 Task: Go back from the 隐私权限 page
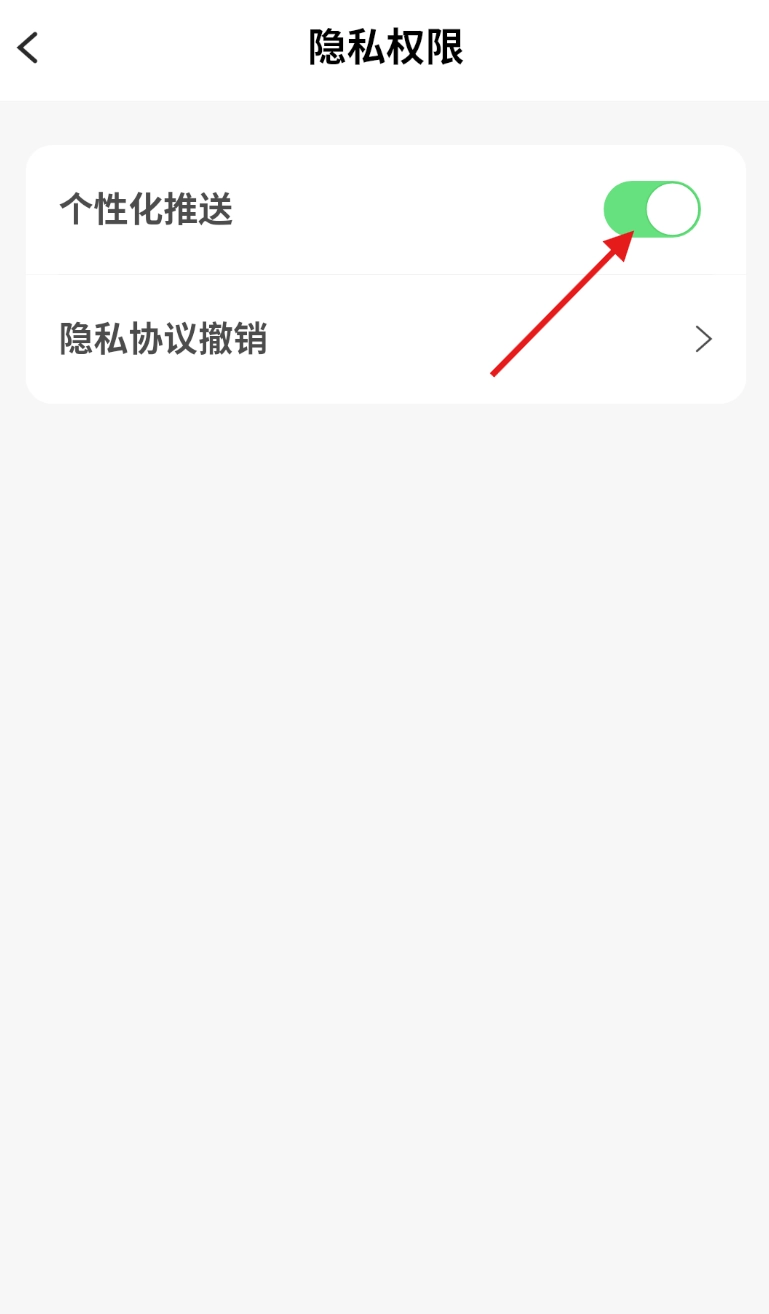[29, 48]
